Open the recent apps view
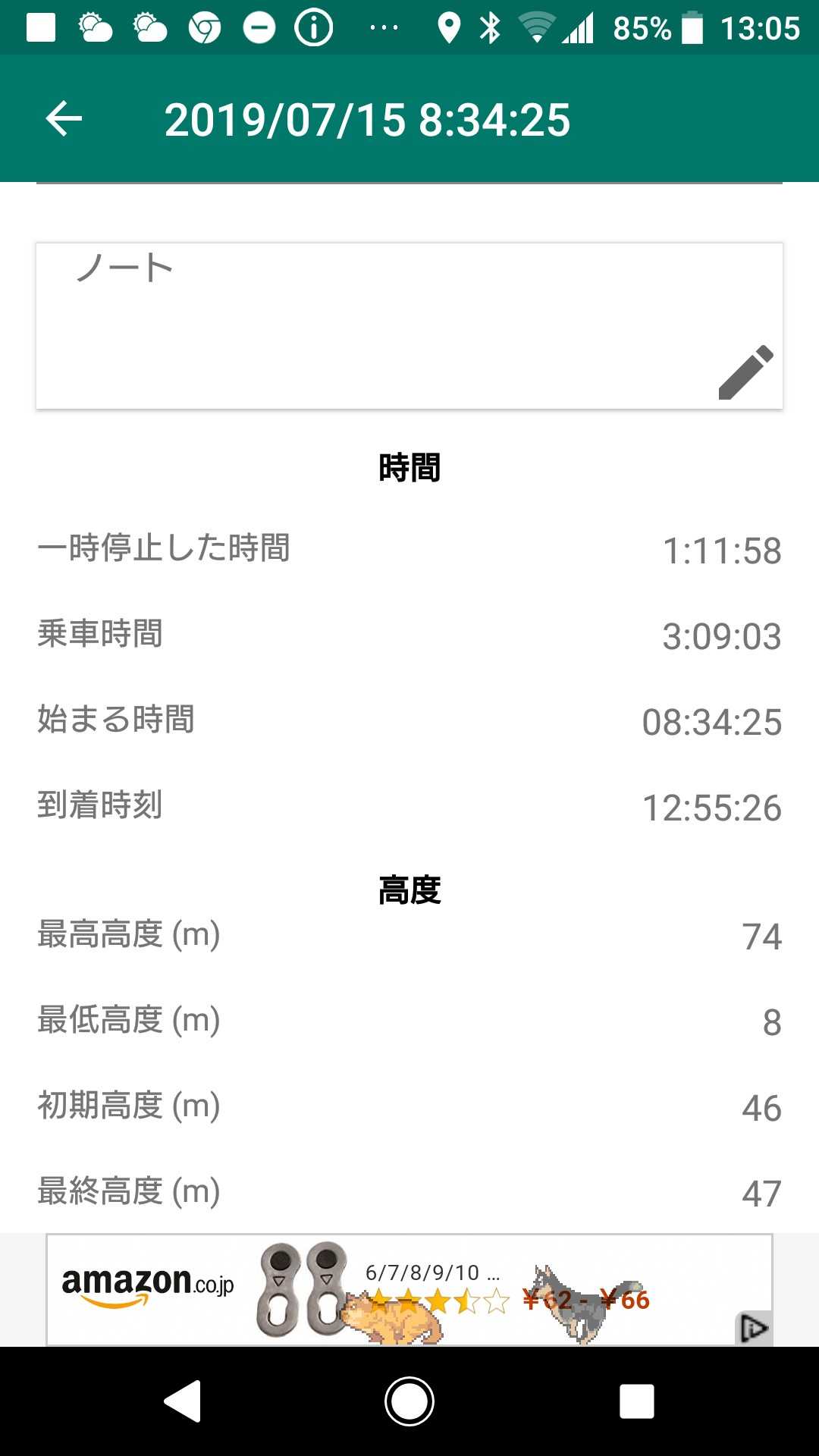This screenshot has width=819, height=1456. click(x=636, y=1401)
